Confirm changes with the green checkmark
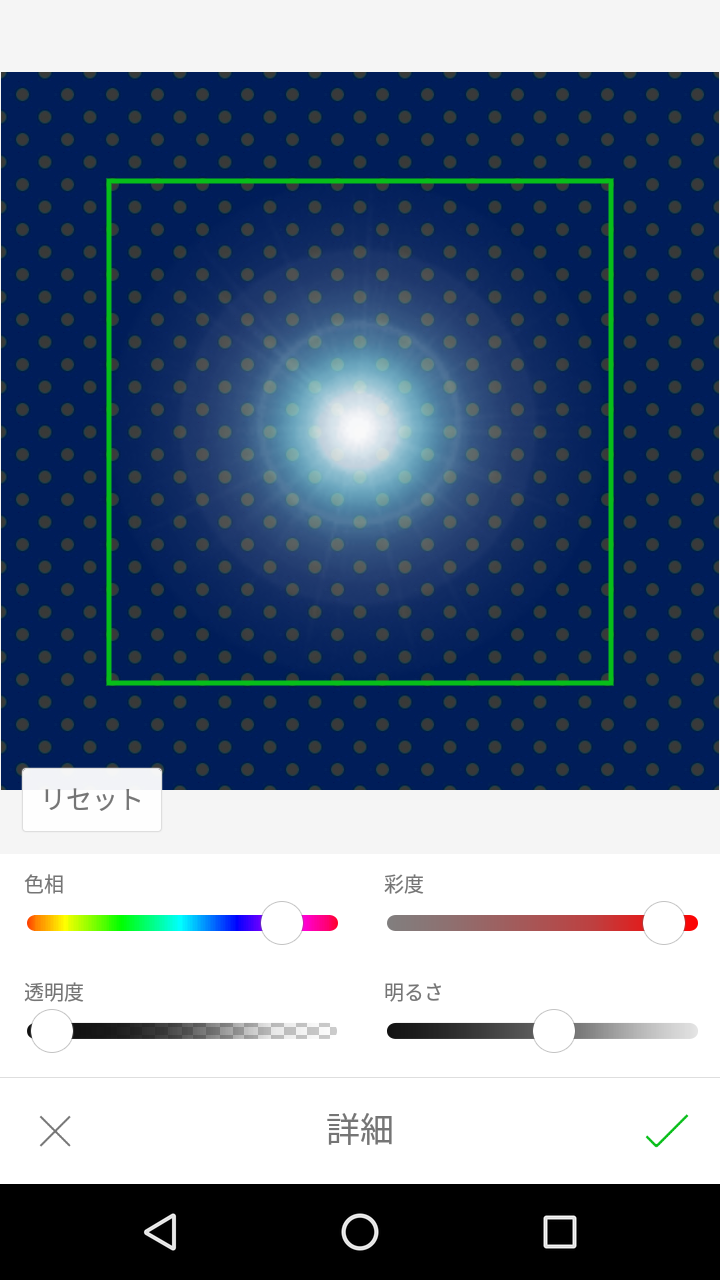The height and width of the screenshot is (1280, 720). (666, 1131)
